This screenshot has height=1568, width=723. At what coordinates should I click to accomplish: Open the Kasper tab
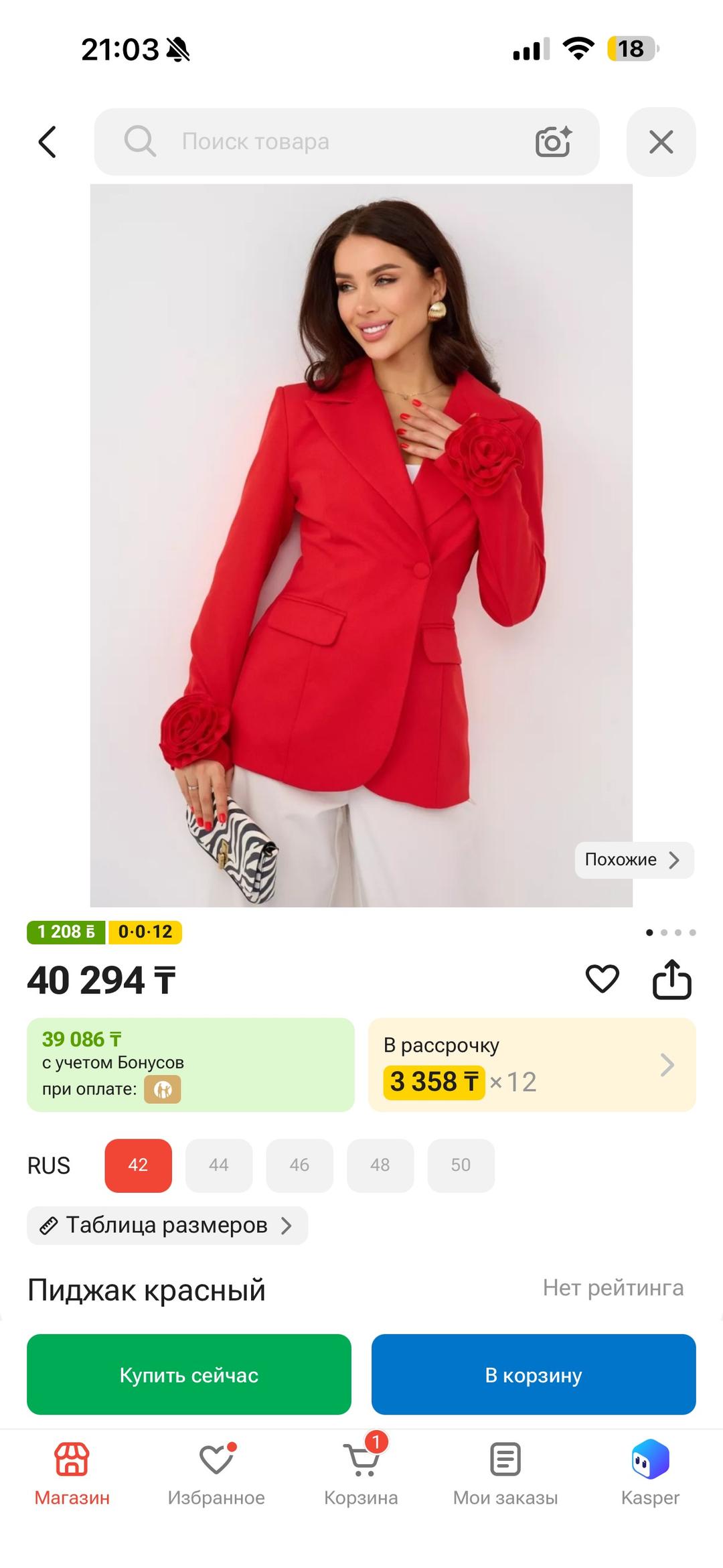(650, 1474)
